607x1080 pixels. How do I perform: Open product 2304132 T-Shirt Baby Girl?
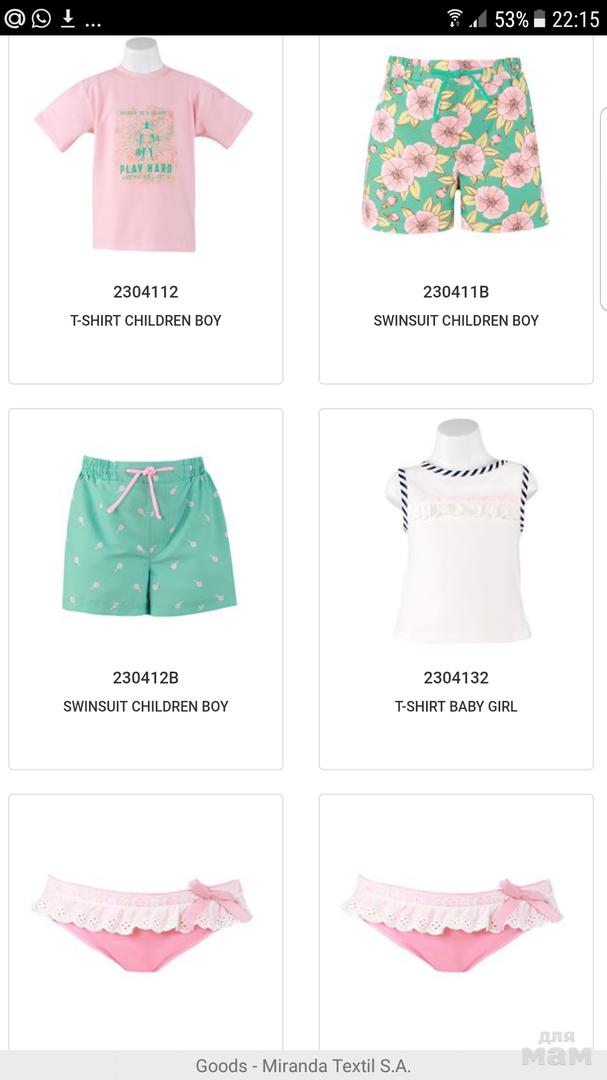[x=455, y=540]
